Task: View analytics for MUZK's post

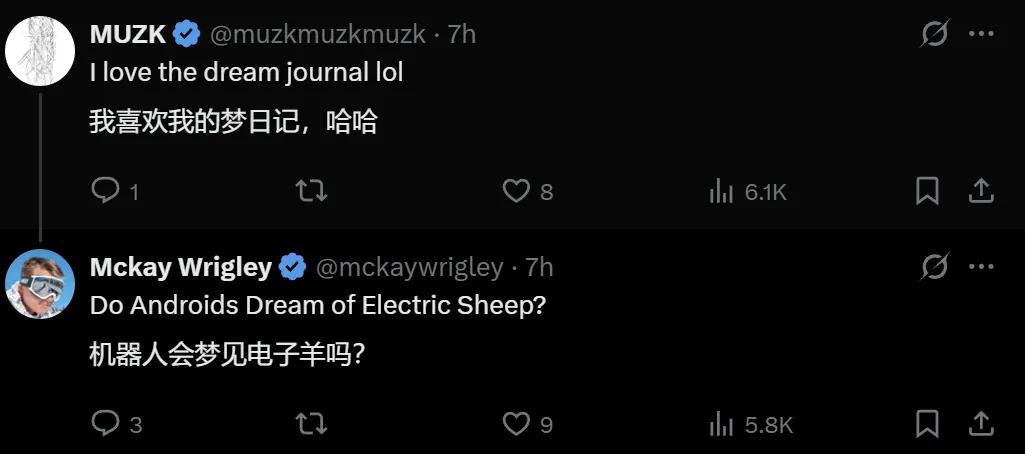Action: pos(722,191)
